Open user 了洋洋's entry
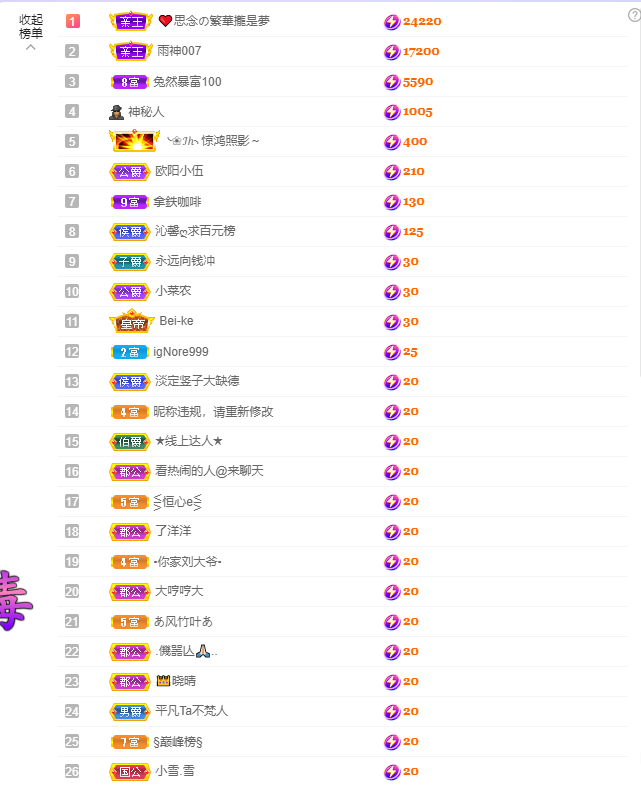Viewport: 641px width, 785px height. pyautogui.click(x=173, y=531)
